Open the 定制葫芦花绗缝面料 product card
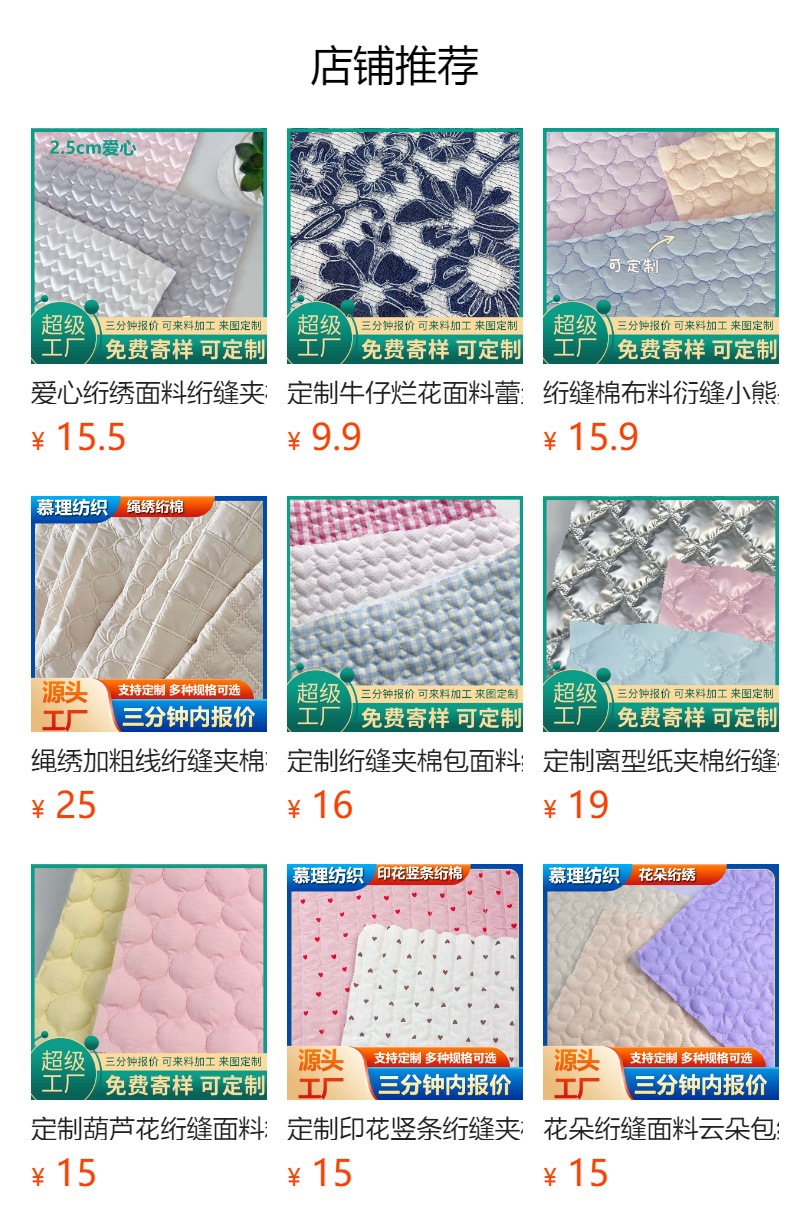The image size is (790, 1232). [x=148, y=982]
